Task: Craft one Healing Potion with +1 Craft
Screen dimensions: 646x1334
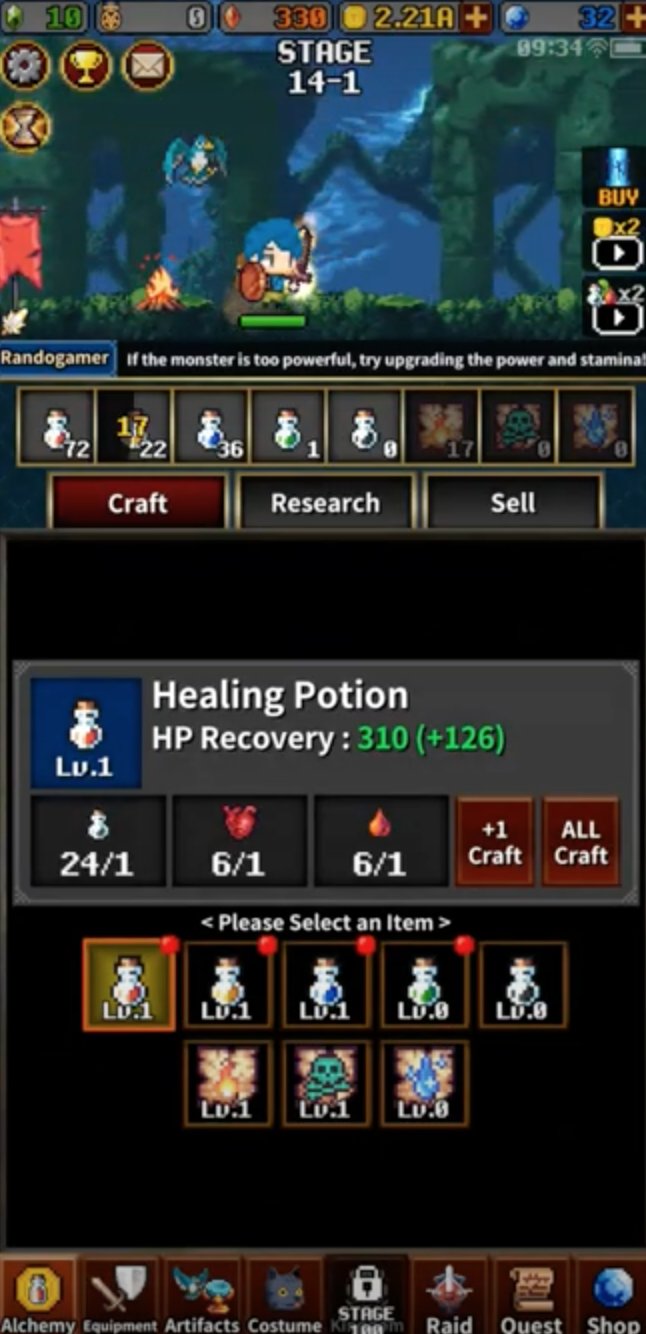Action: pyautogui.click(x=495, y=842)
